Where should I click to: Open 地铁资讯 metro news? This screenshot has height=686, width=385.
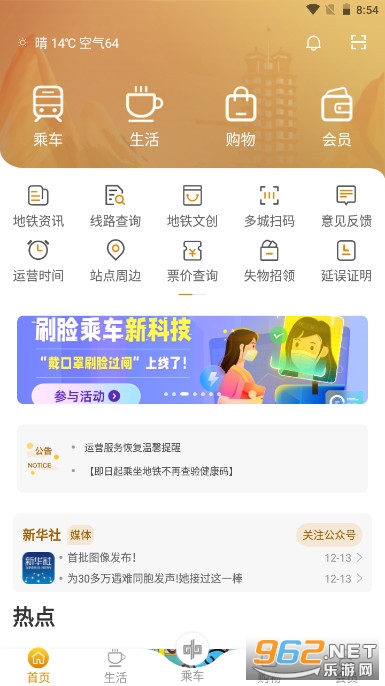38,206
